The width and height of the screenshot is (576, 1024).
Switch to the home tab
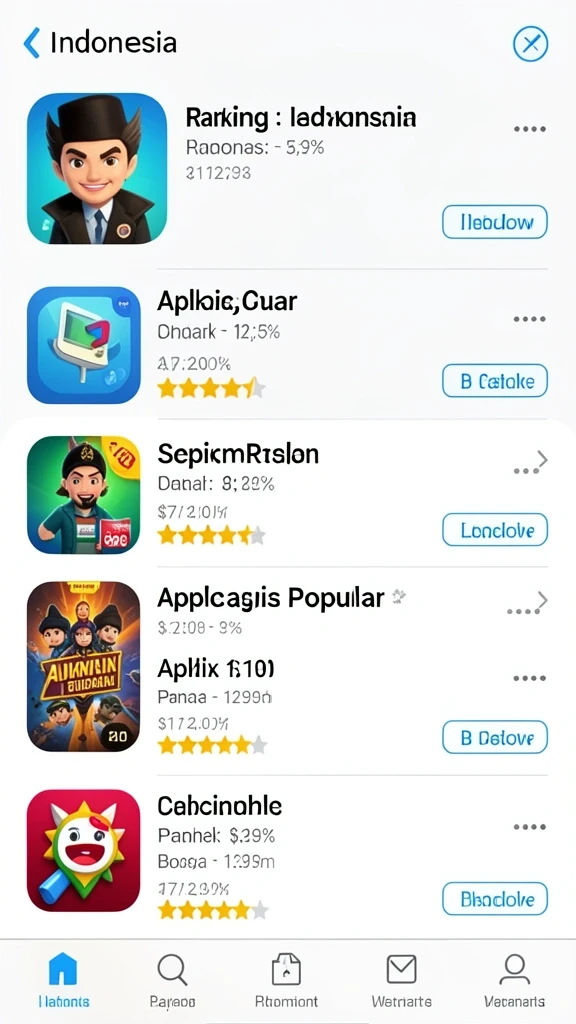click(x=63, y=980)
